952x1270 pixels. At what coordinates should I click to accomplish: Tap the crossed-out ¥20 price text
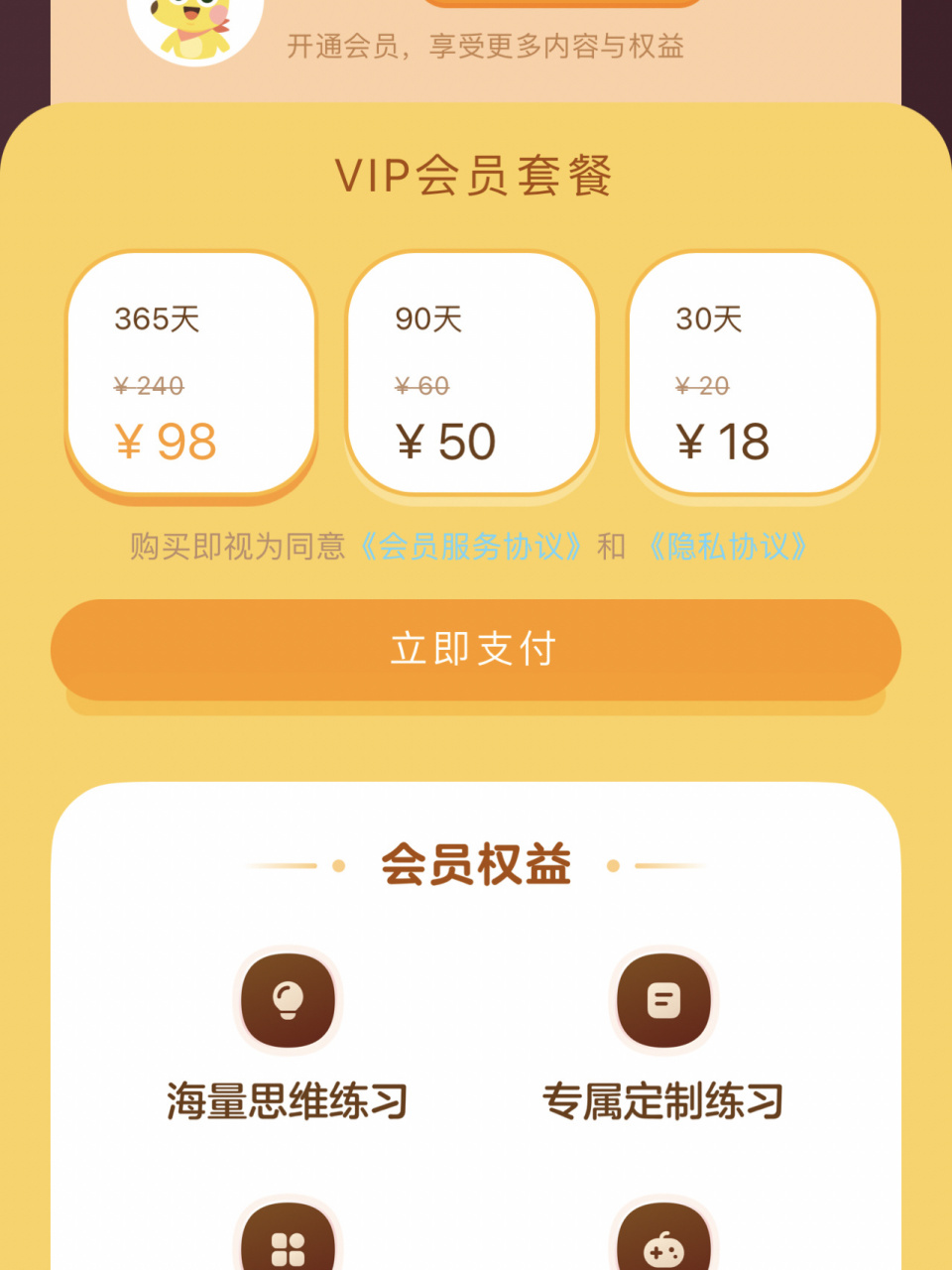[700, 385]
